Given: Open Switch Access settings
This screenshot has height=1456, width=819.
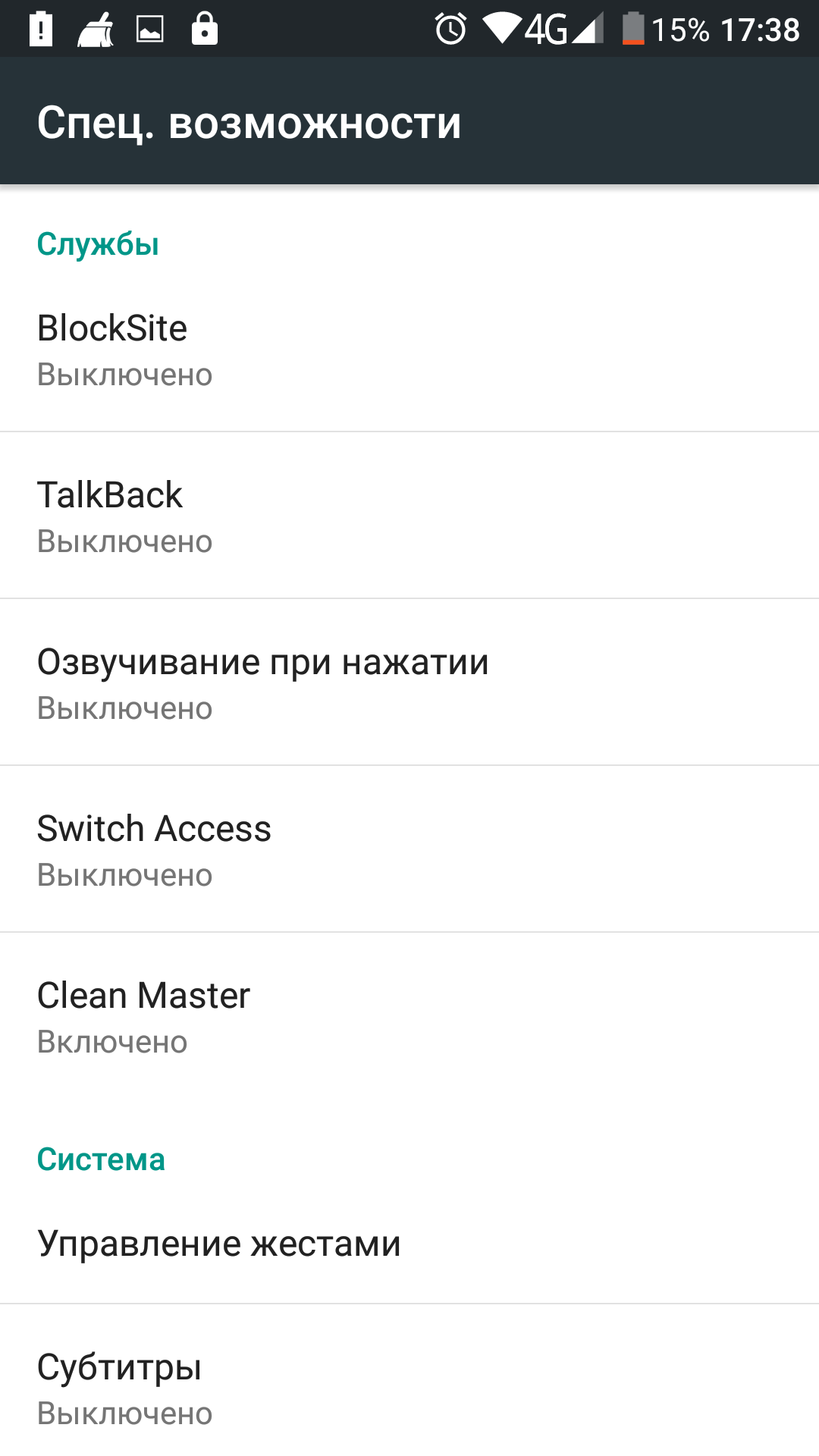Looking at the screenshot, I should tap(409, 850).
